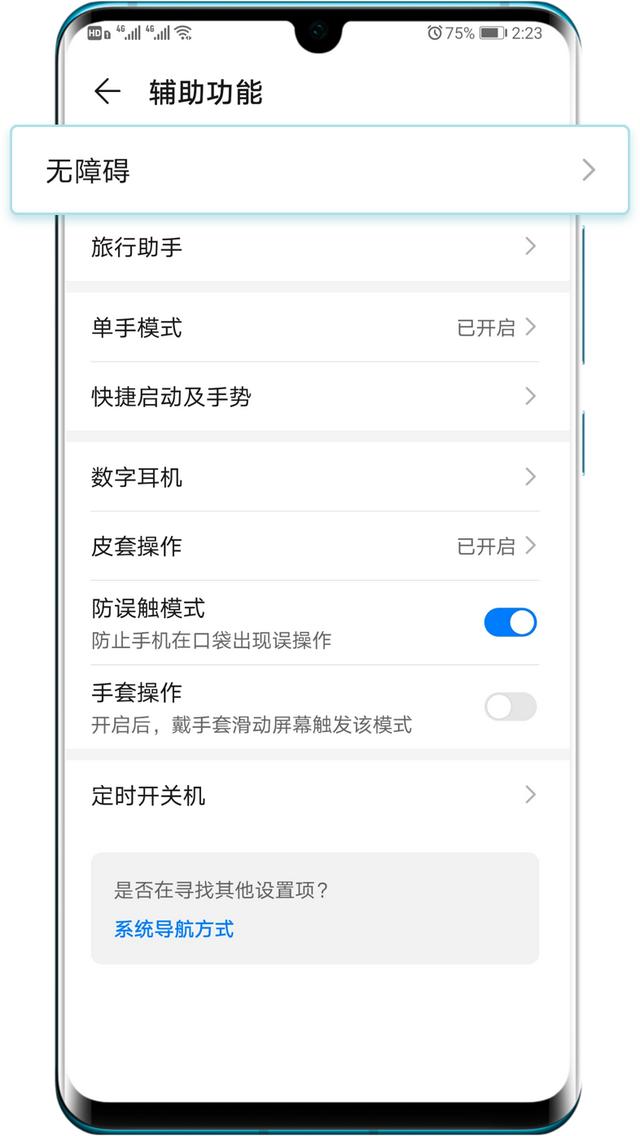Open 定时开关机

(x=317, y=795)
